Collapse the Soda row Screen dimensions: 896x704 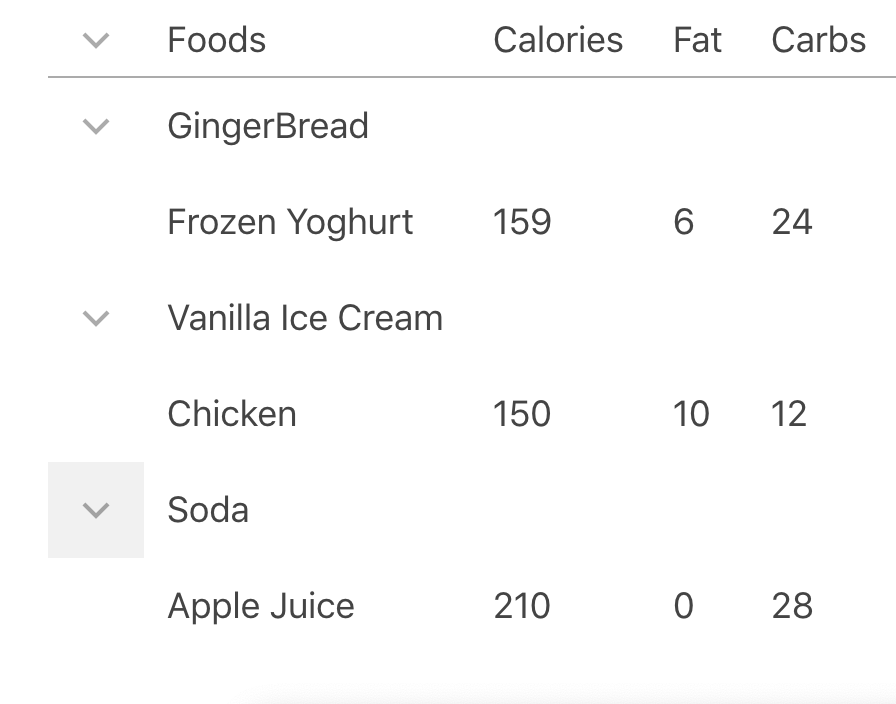coord(95,510)
